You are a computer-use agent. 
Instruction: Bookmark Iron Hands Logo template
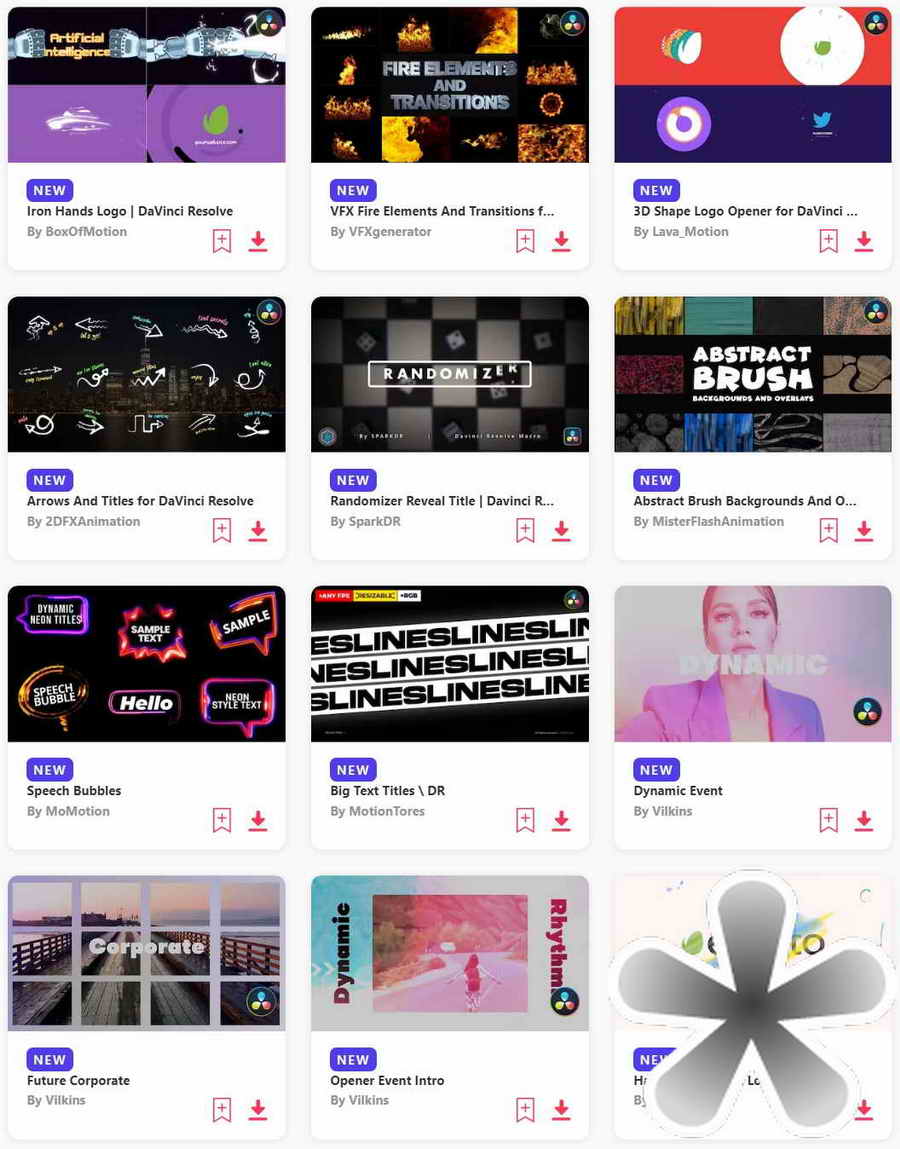tap(222, 240)
